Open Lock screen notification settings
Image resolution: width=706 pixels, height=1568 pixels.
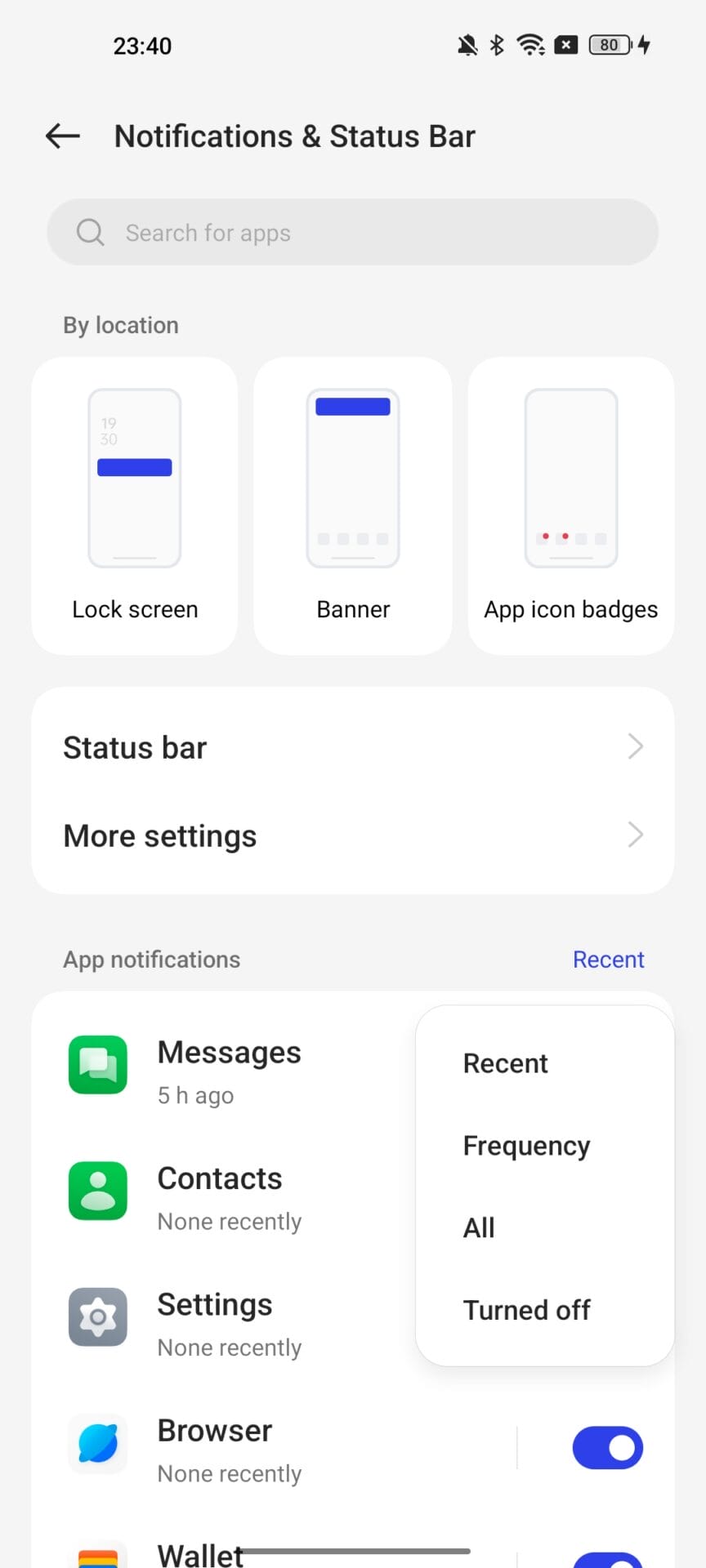point(135,506)
